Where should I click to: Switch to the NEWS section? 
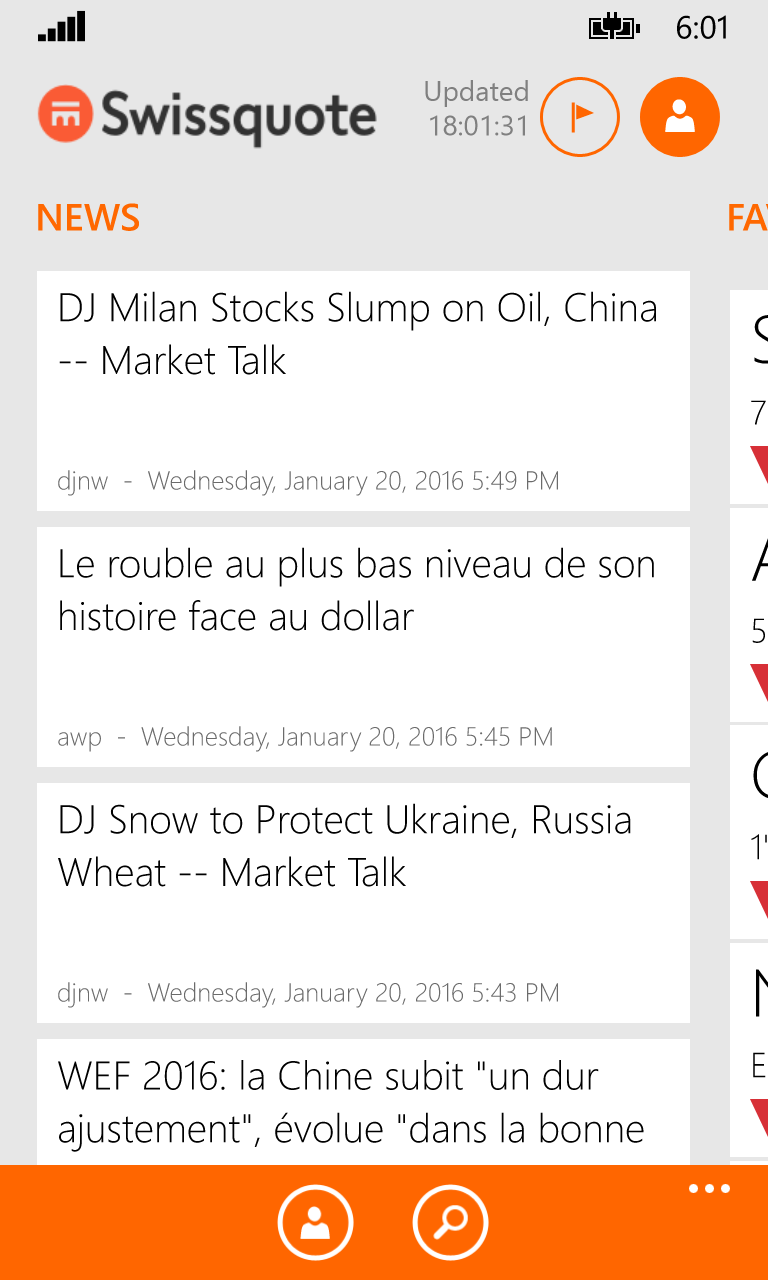click(x=88, y=217)
